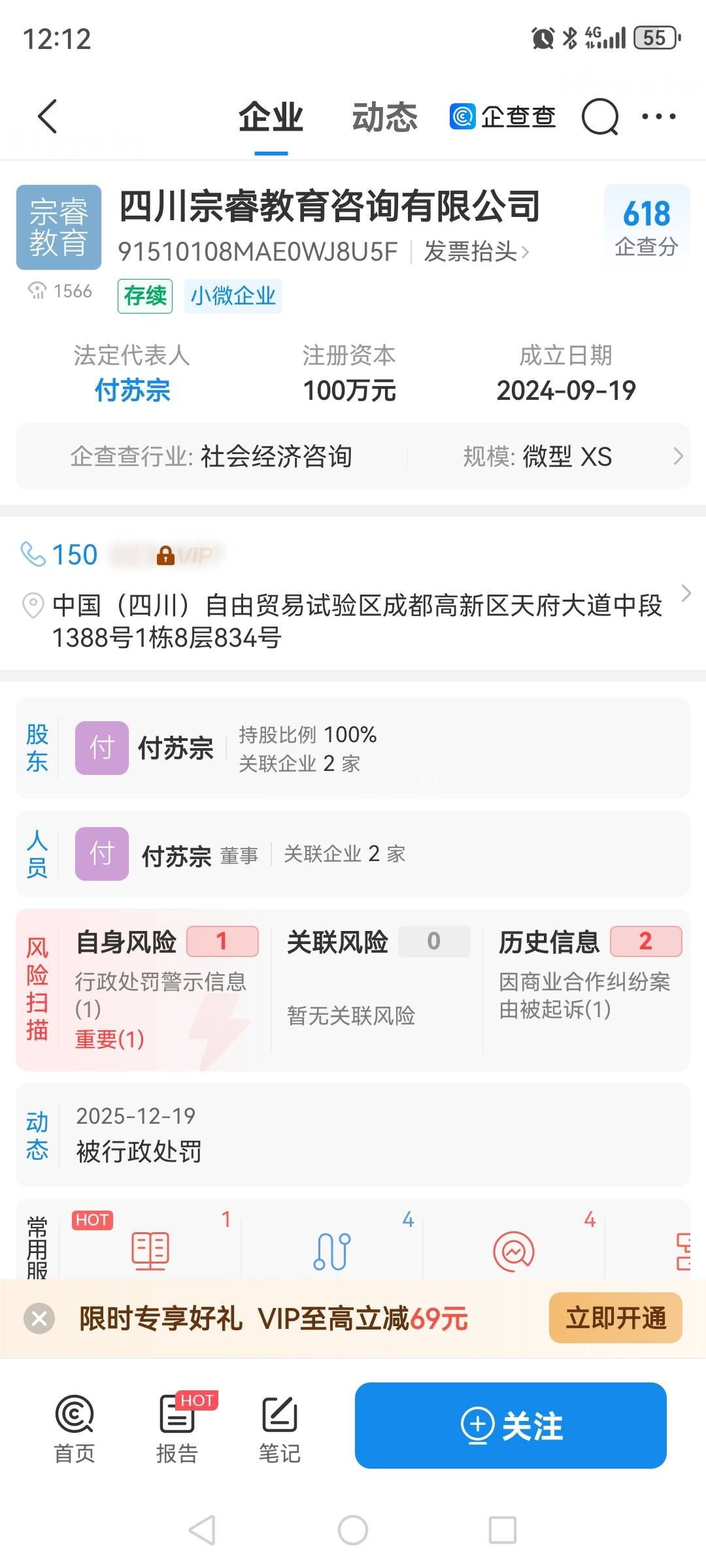Open director 付苏宗 in the 人员 card

pos(176,855)
